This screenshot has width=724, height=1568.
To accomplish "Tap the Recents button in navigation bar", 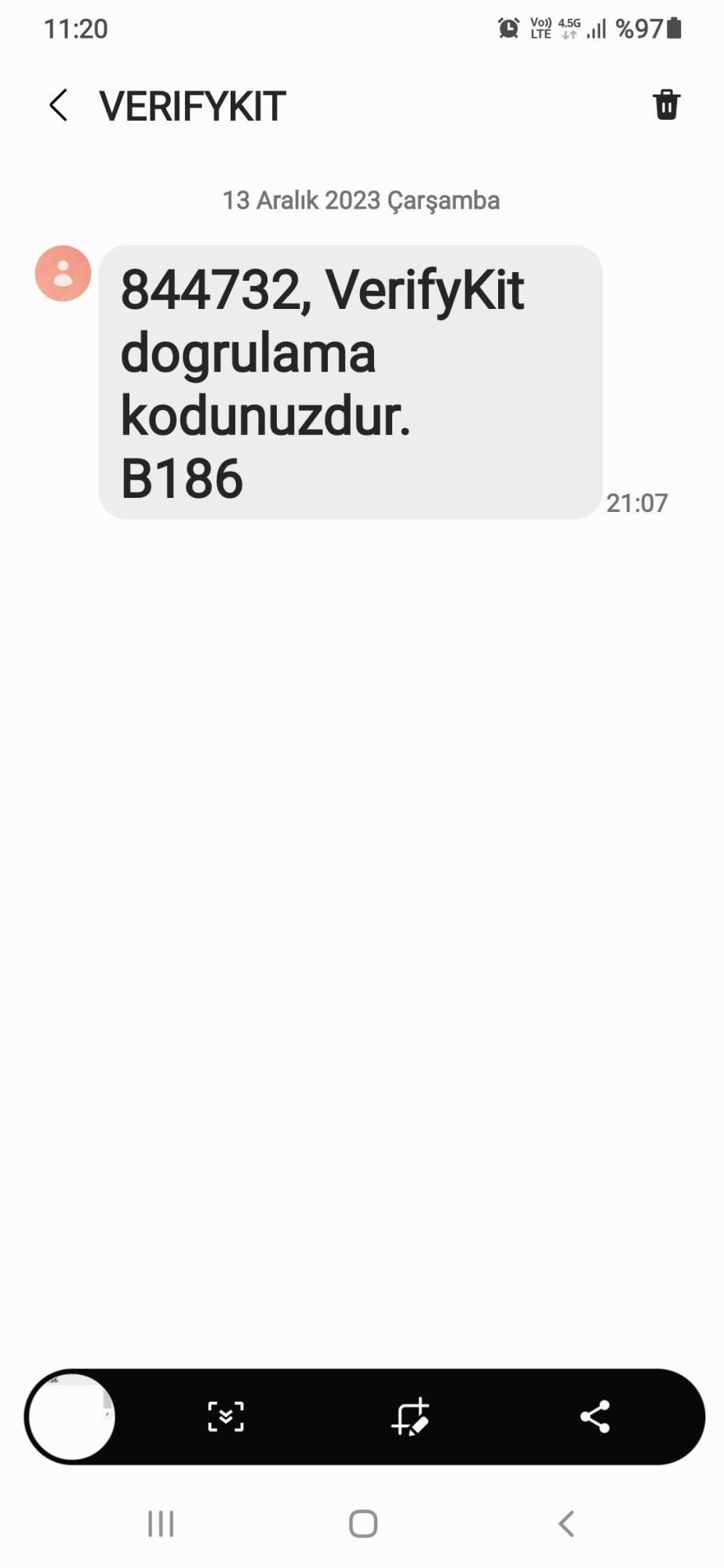I will [x=159, y=1523].
